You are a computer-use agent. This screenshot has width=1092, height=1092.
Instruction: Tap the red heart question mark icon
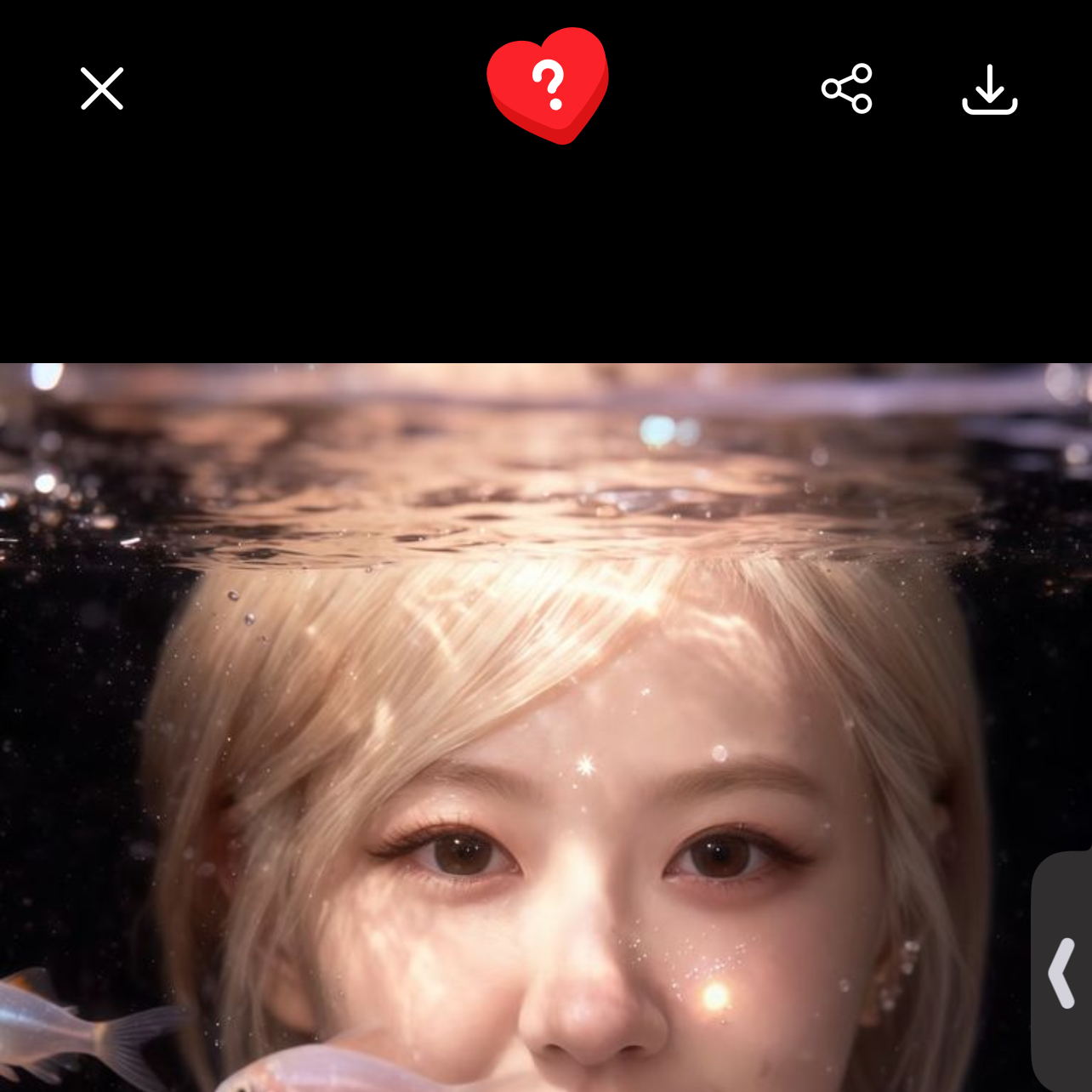point(548,85)
